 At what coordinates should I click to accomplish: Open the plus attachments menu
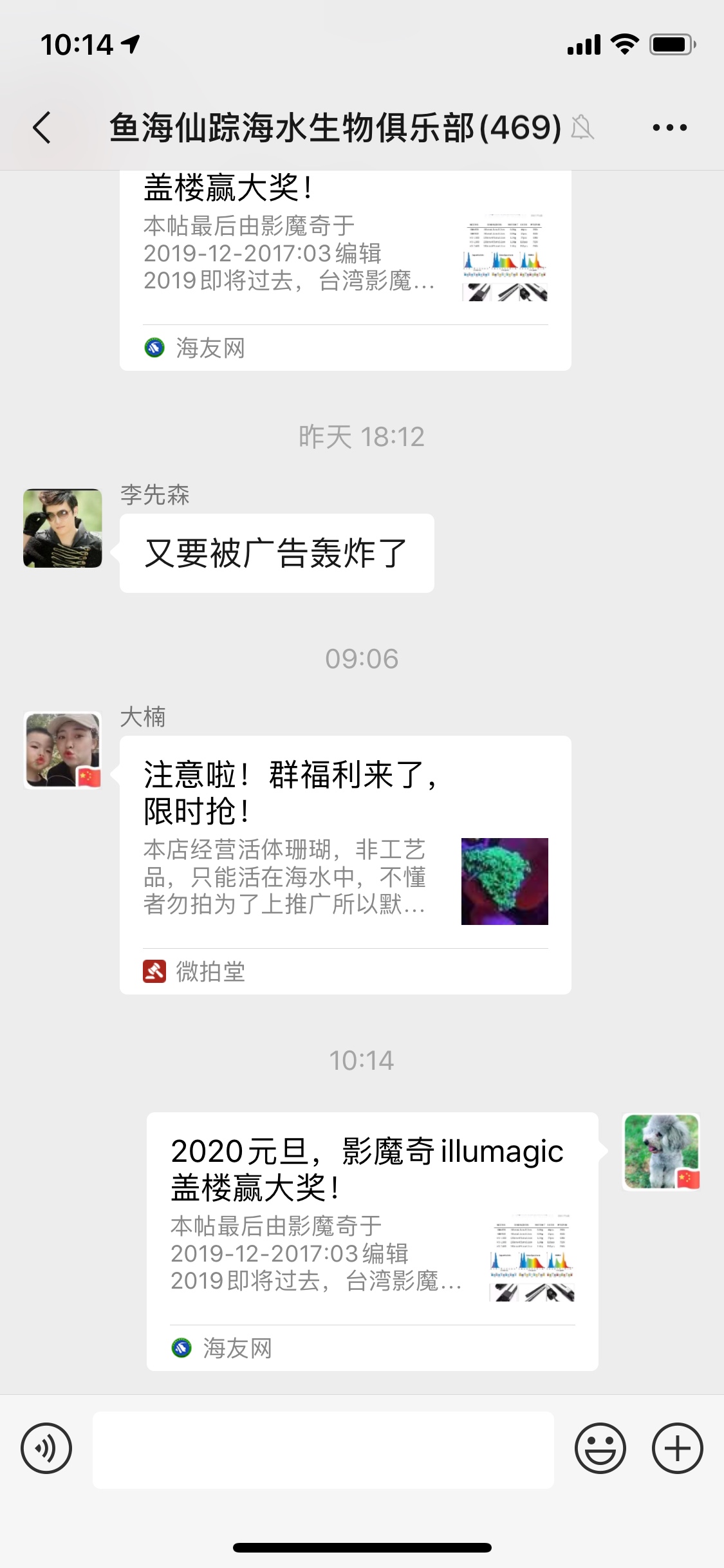[x=677, y=1448]
